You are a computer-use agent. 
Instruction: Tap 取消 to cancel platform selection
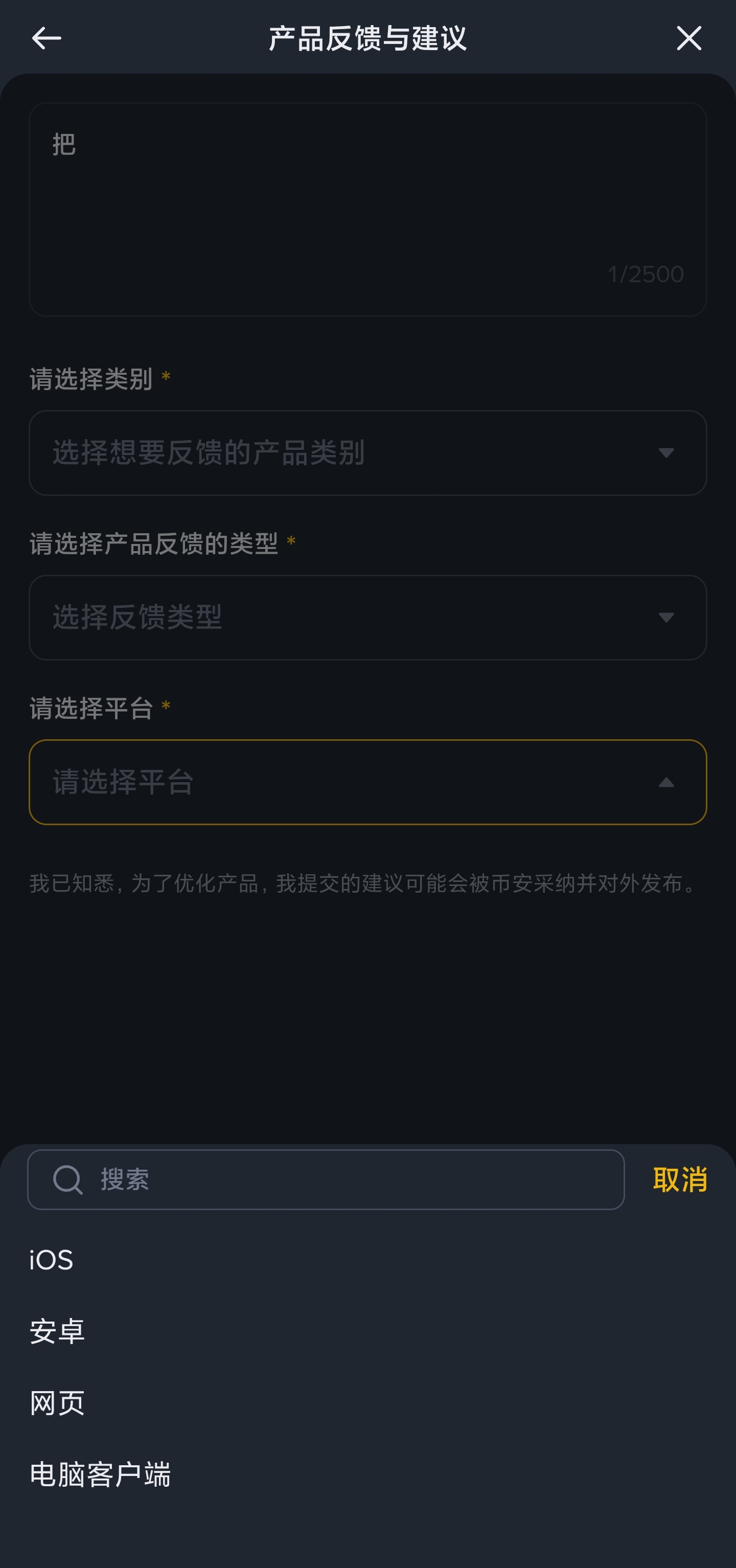click(x=679, y=1179)
